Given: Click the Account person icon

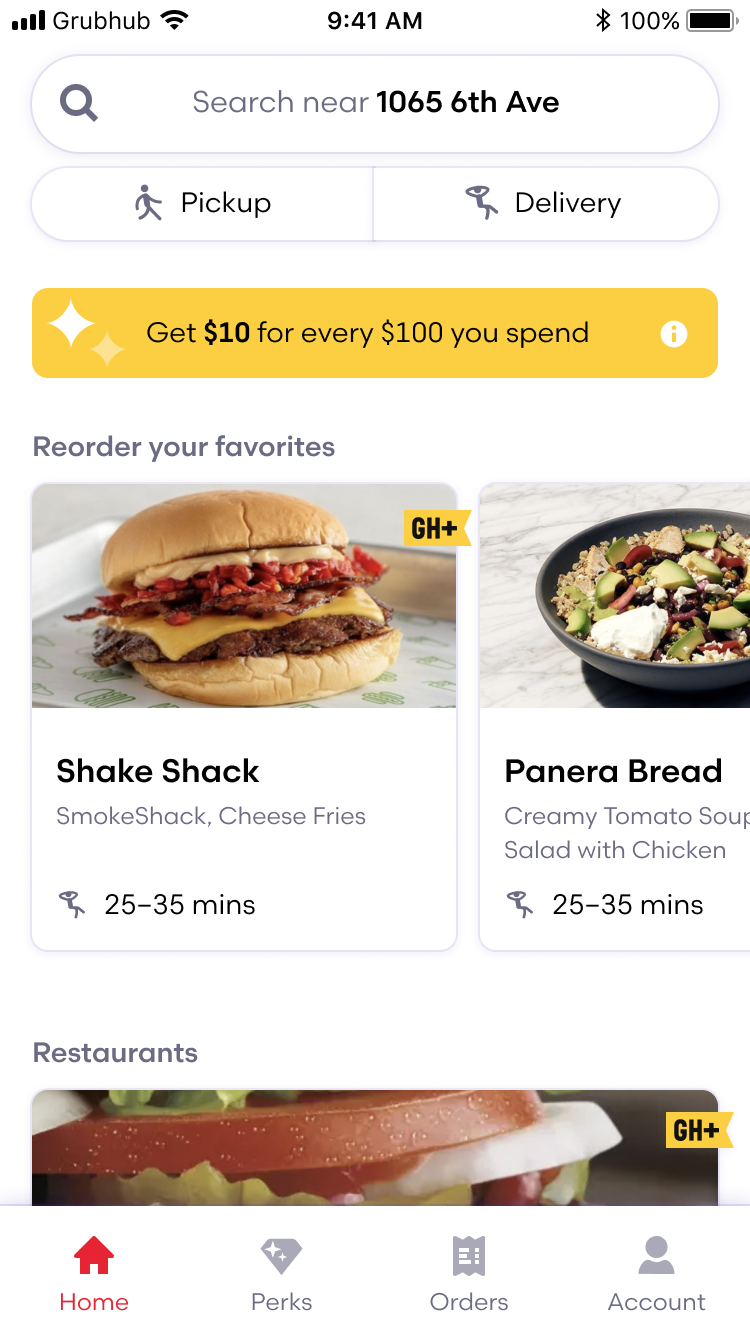Looking at the screenshot, I should coord(656,1256).
